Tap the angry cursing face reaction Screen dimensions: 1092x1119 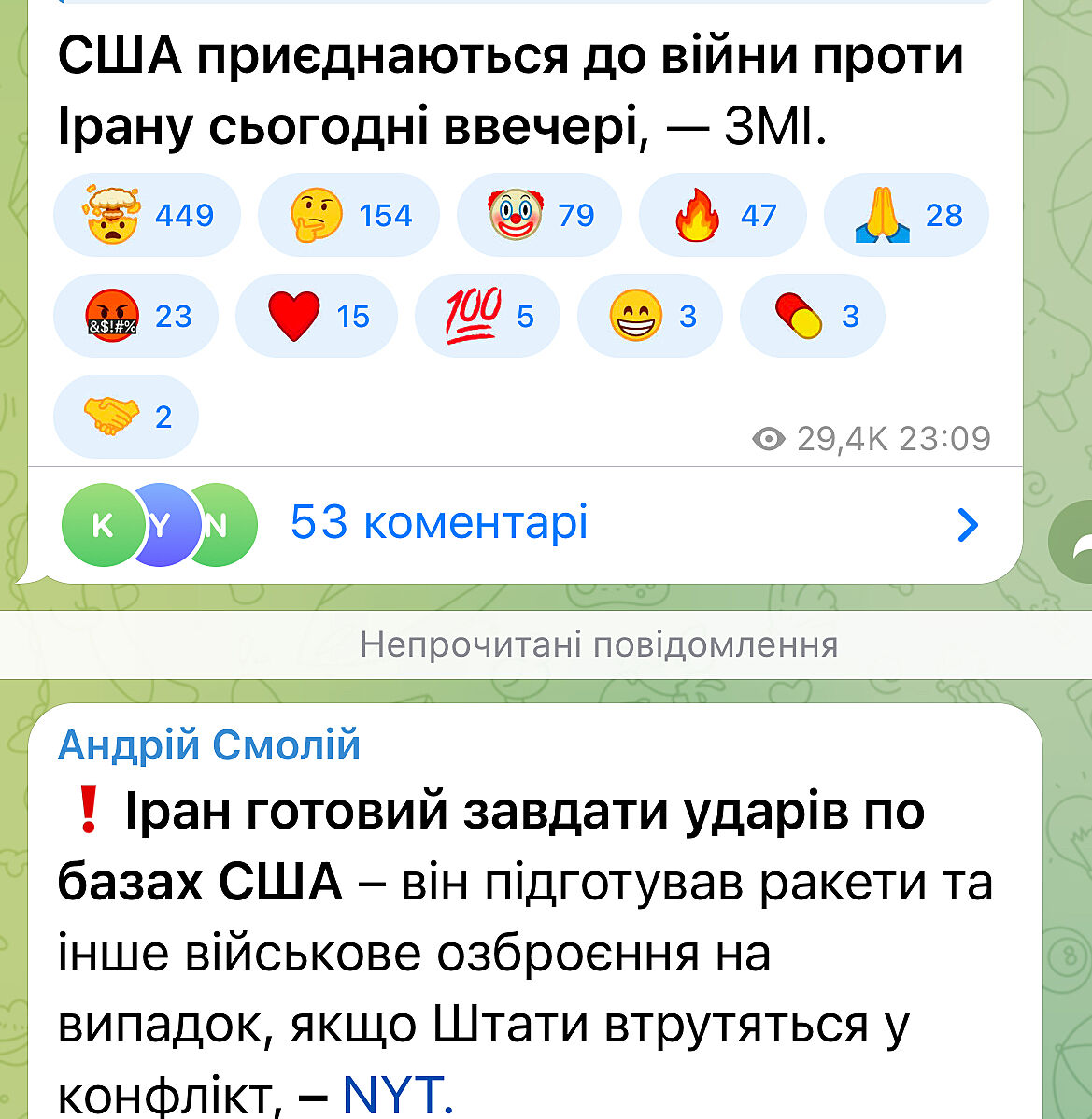click(136, 316)
